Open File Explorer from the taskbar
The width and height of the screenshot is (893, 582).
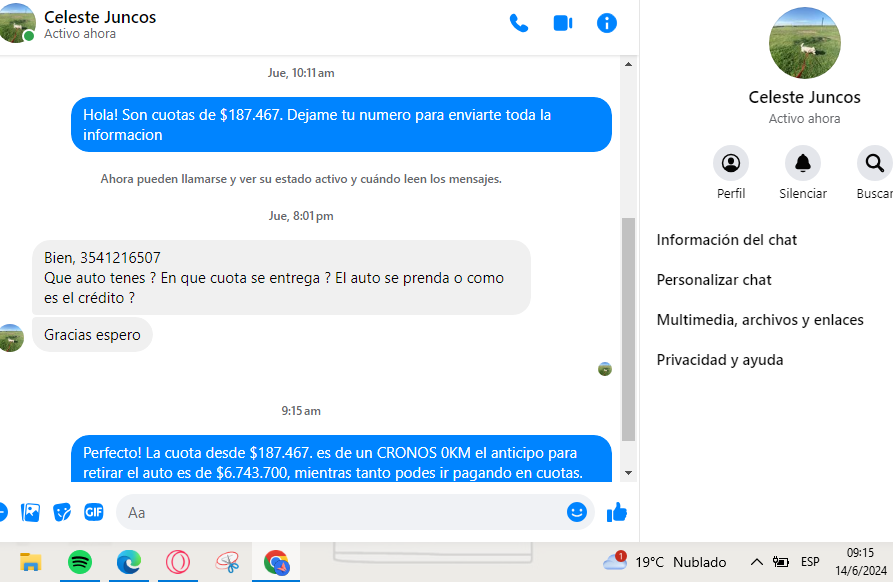[31, 562]
